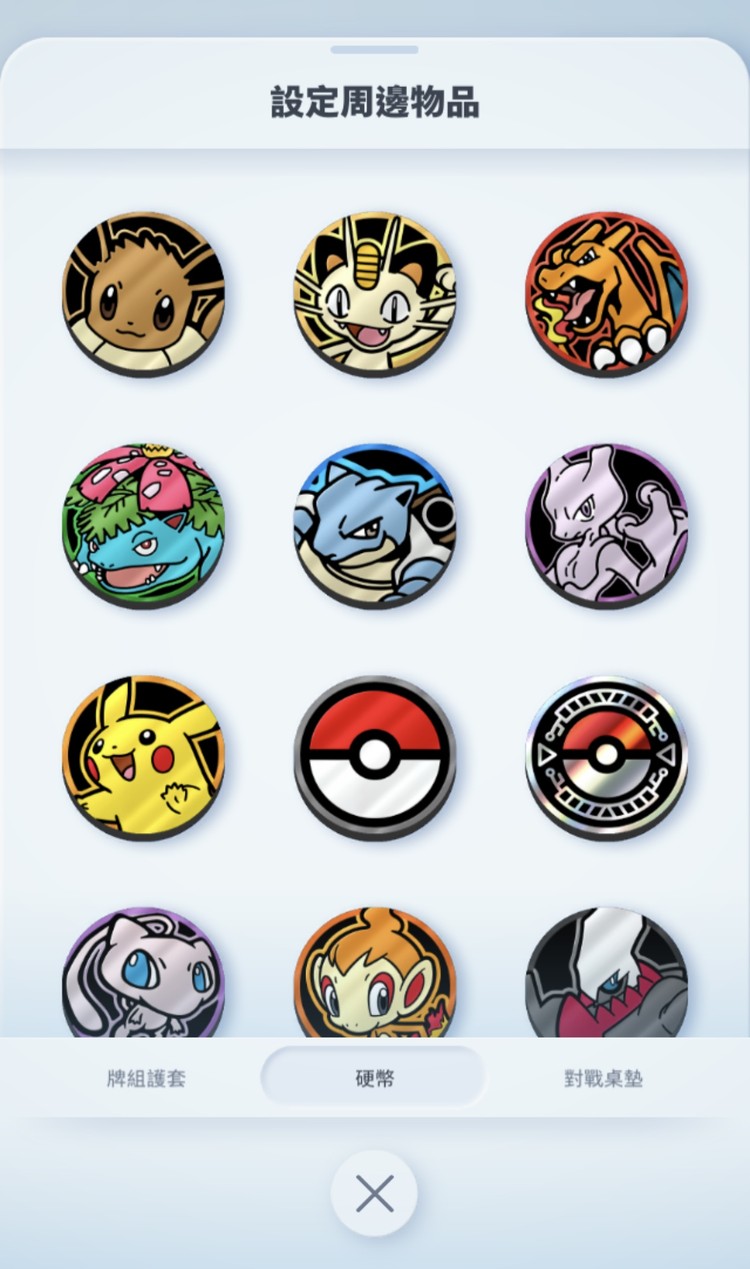Screen dimensions: 750x1269
Task: Pick the Charizard coin
Action: [x=606, y=293]
